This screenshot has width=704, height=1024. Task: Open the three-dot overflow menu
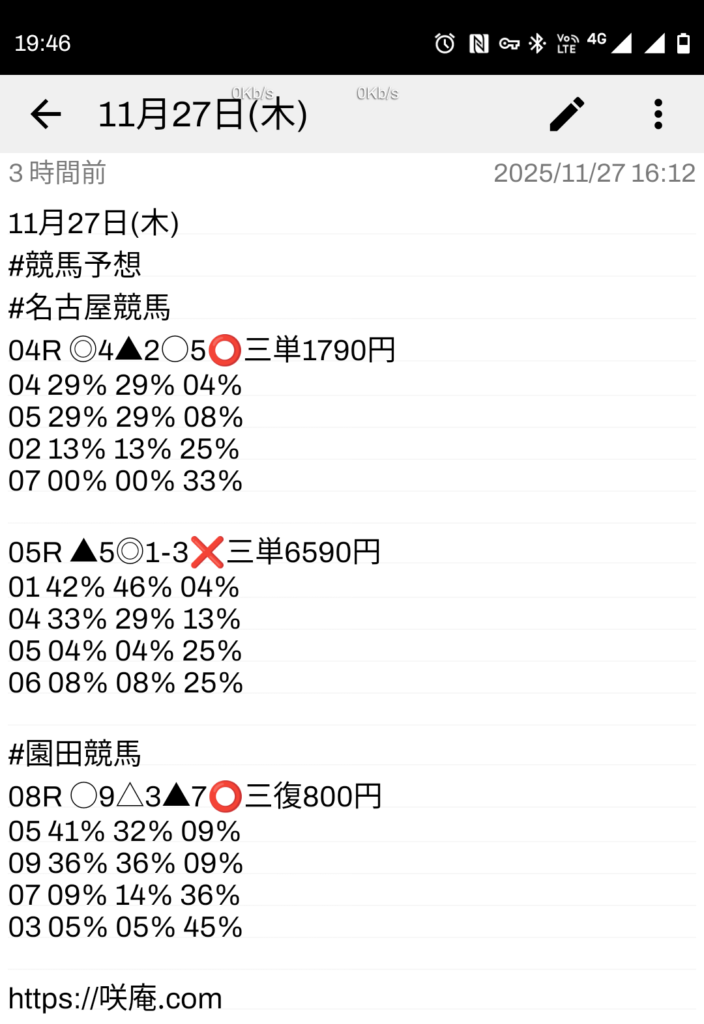tap(657, 115)
